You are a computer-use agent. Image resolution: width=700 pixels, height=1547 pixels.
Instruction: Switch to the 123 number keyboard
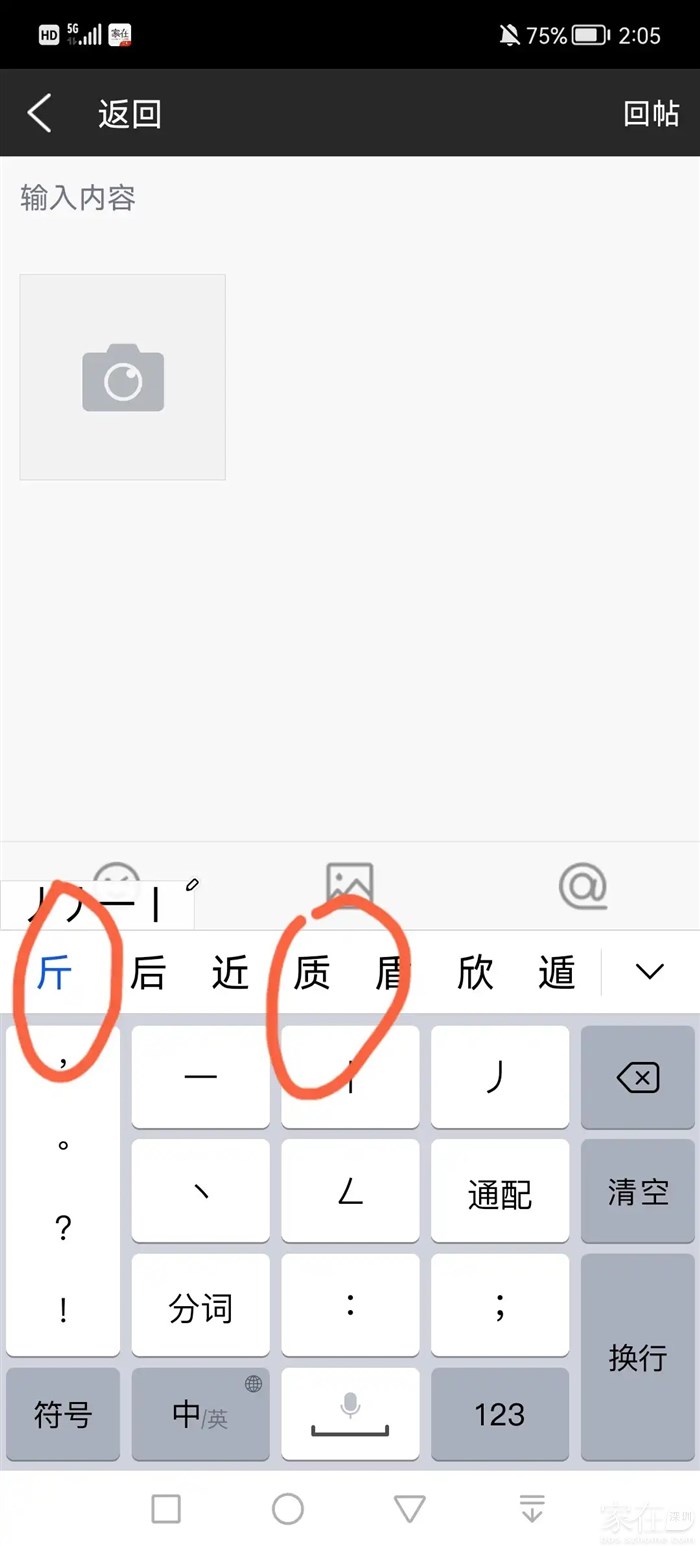click(x=499, y=1414)
